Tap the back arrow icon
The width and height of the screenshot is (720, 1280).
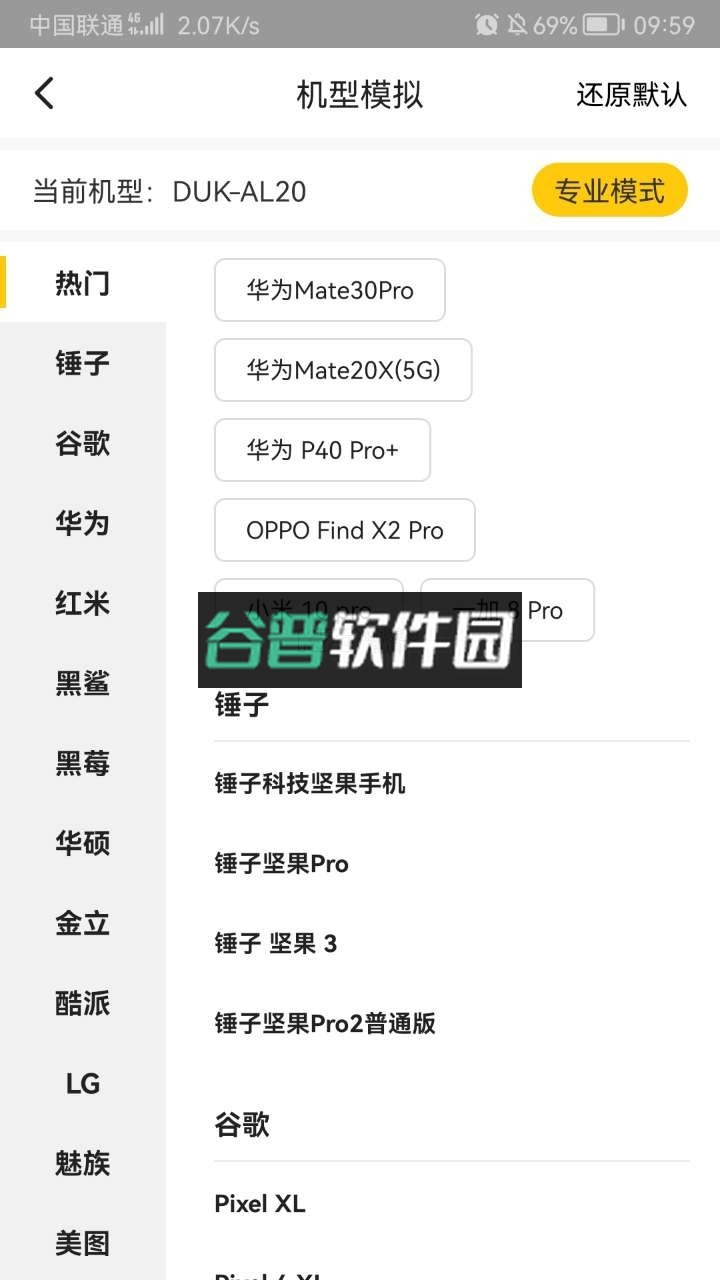tap(42, 92)
